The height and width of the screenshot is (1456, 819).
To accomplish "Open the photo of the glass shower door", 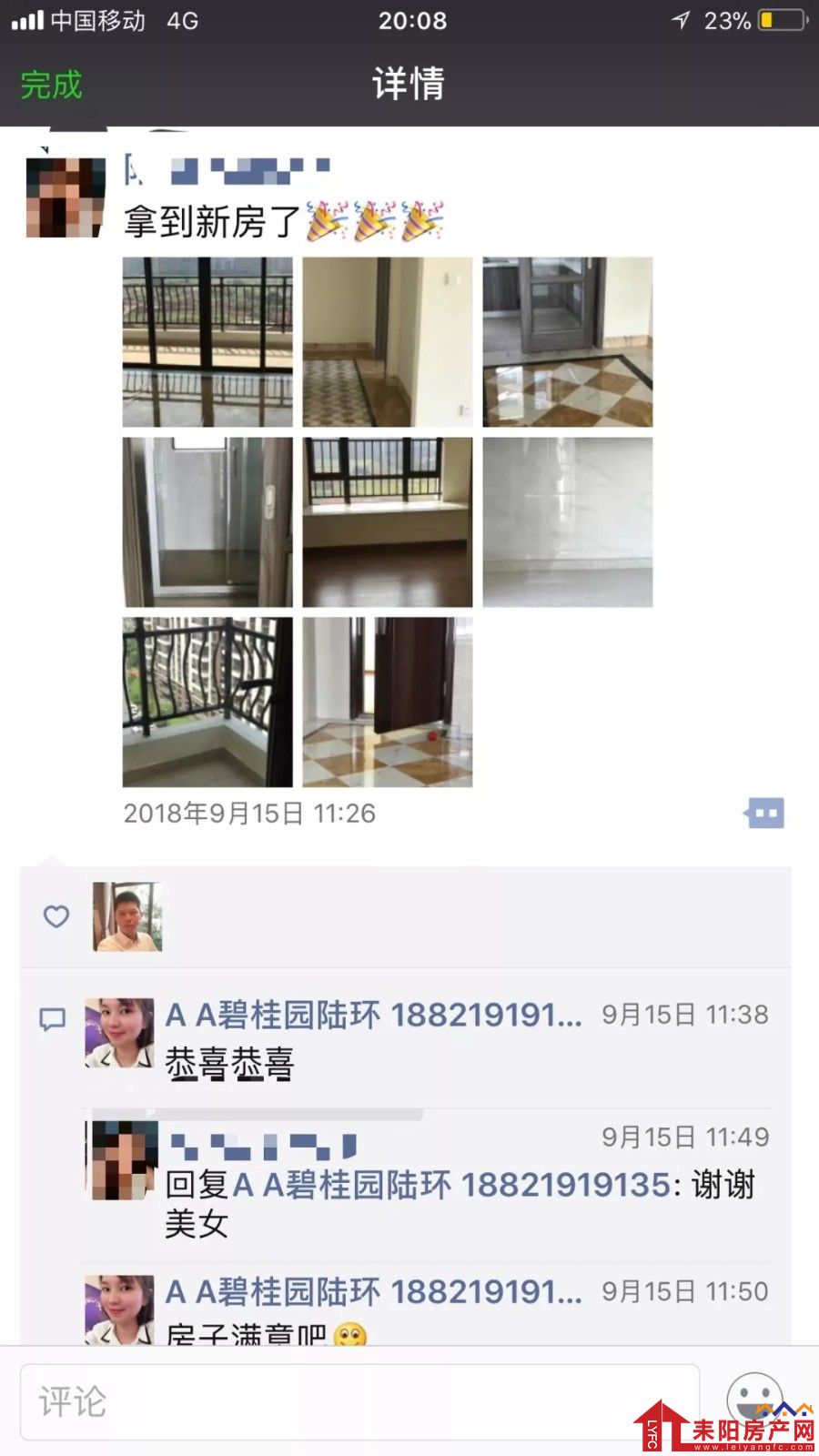I will point(207,522).
